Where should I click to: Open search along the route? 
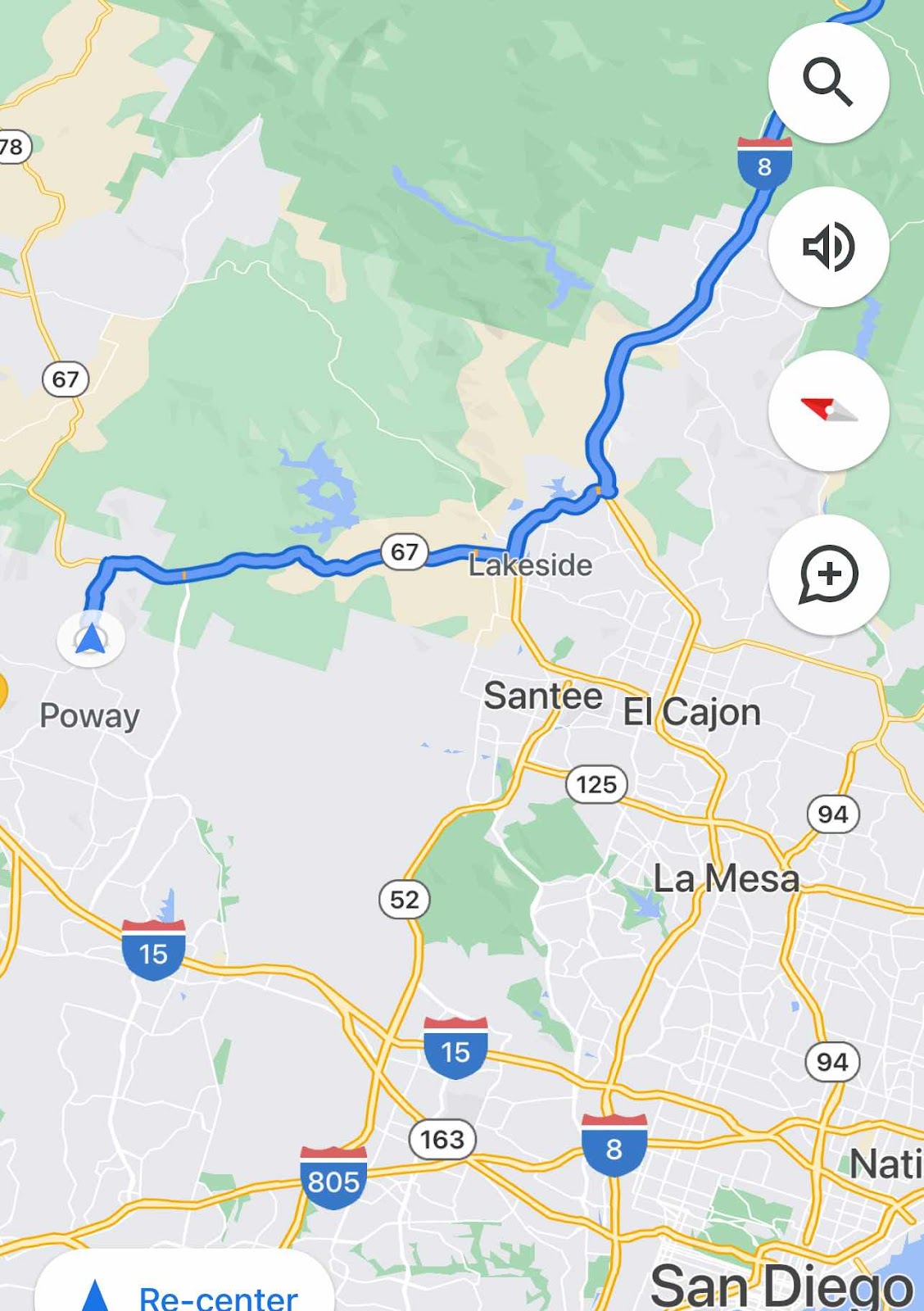[828, 83]
